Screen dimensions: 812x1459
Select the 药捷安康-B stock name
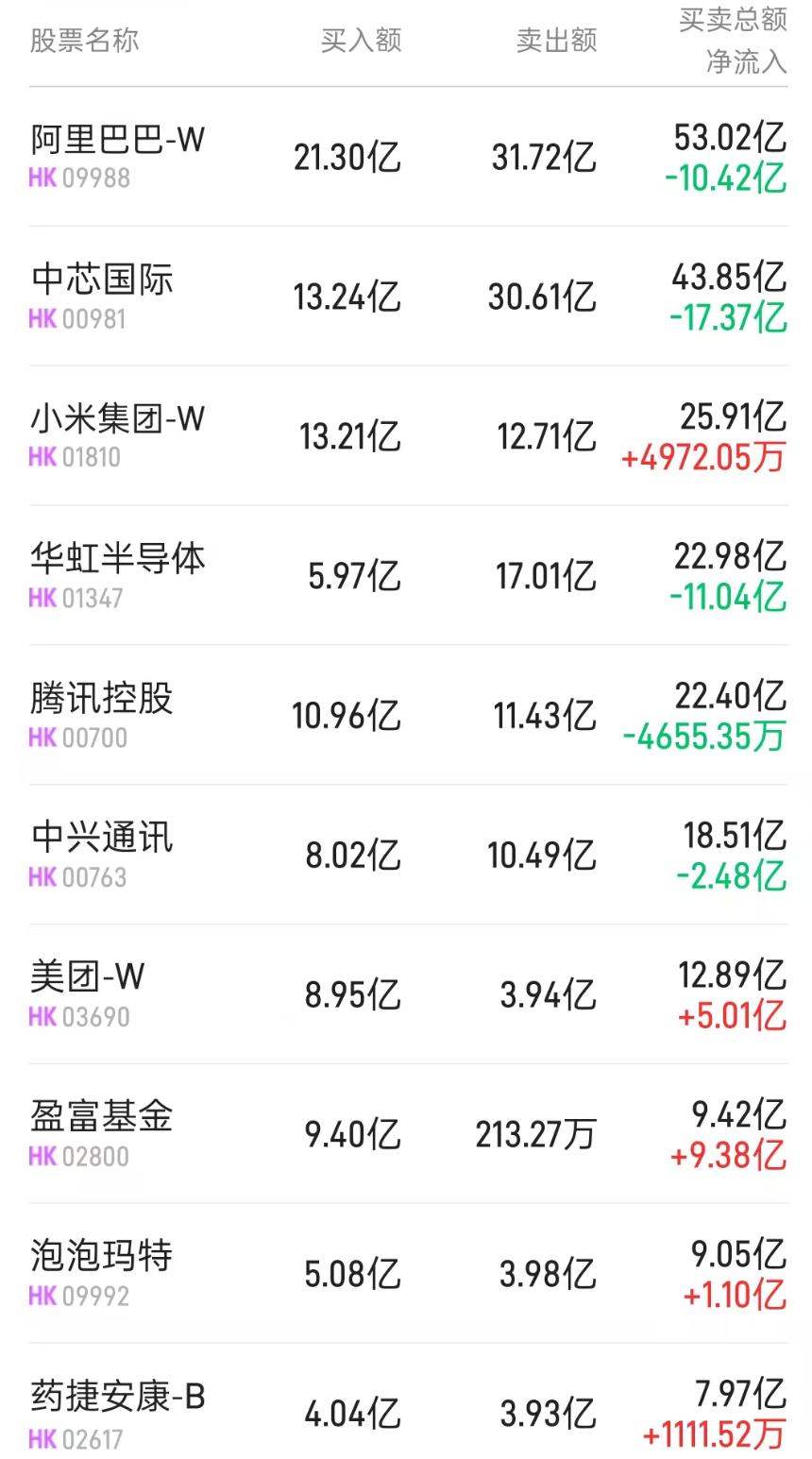116,1398
